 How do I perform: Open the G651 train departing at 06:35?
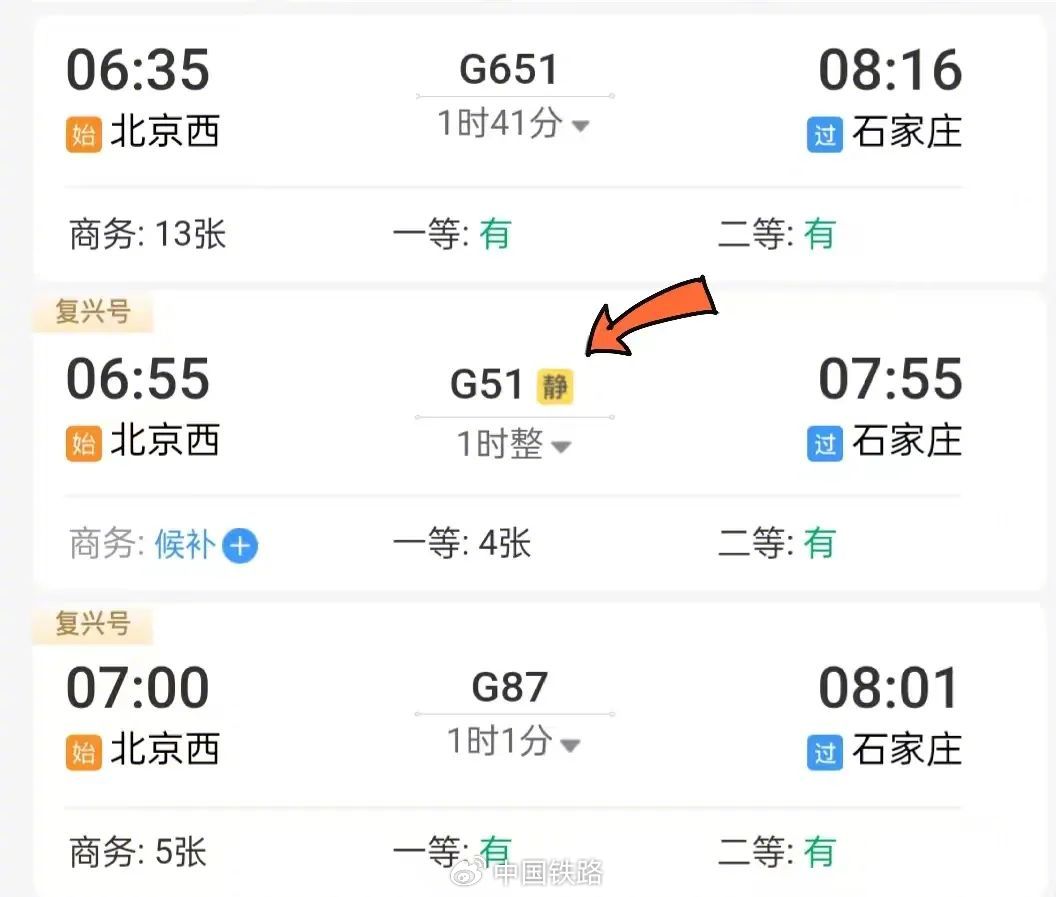[x=509, y=69]
